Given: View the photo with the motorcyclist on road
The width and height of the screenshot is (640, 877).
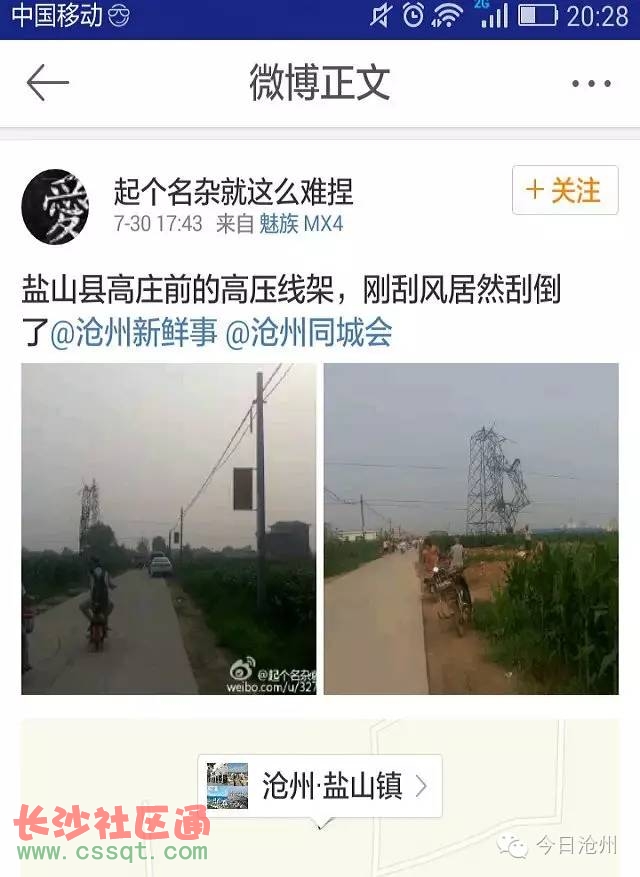Looking at the screenshot, I should pos(168,528).
